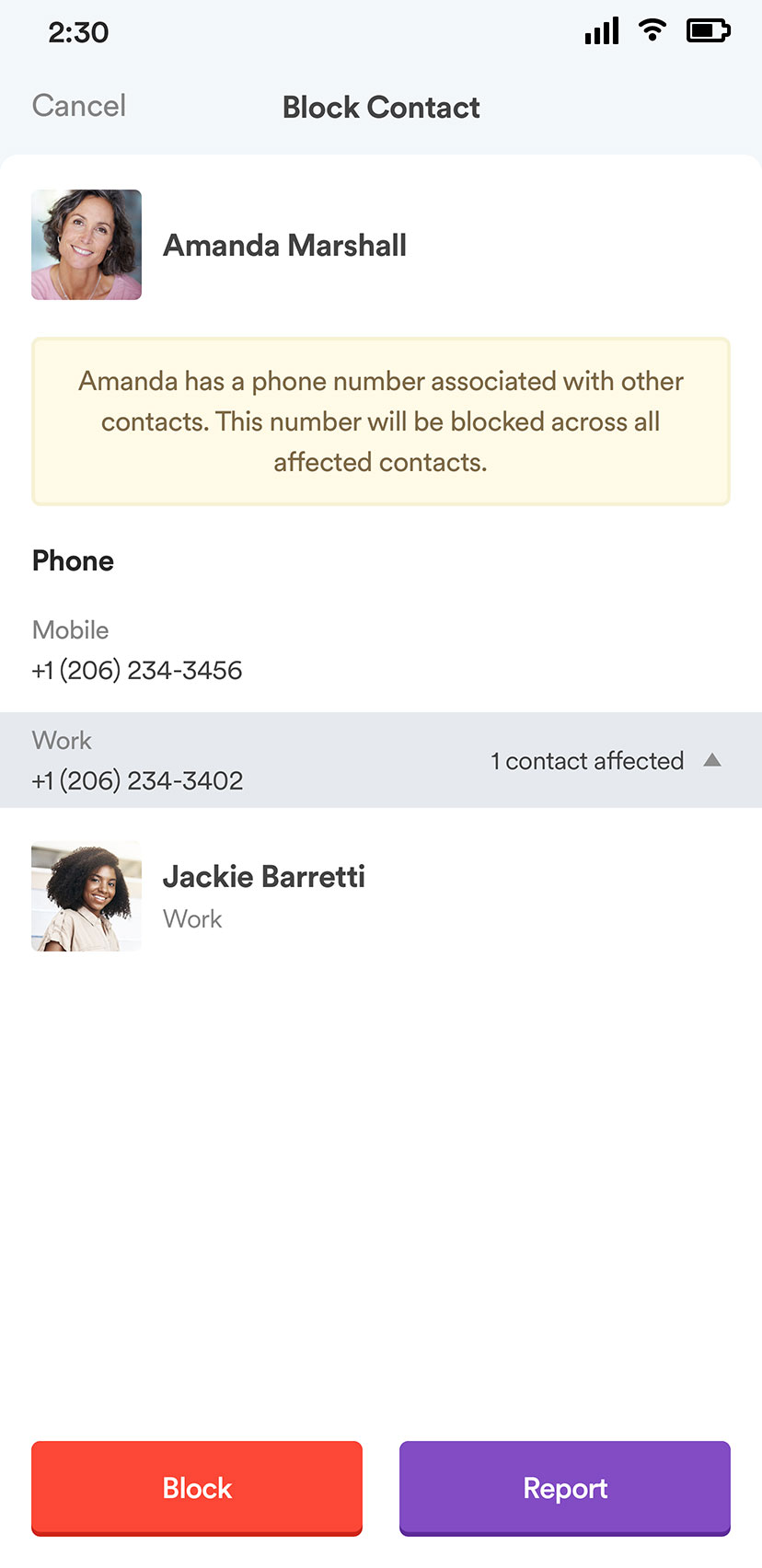Cancel blocking the contact
The width and height of the screenshot is (762, 1568).
coord(79,106)
